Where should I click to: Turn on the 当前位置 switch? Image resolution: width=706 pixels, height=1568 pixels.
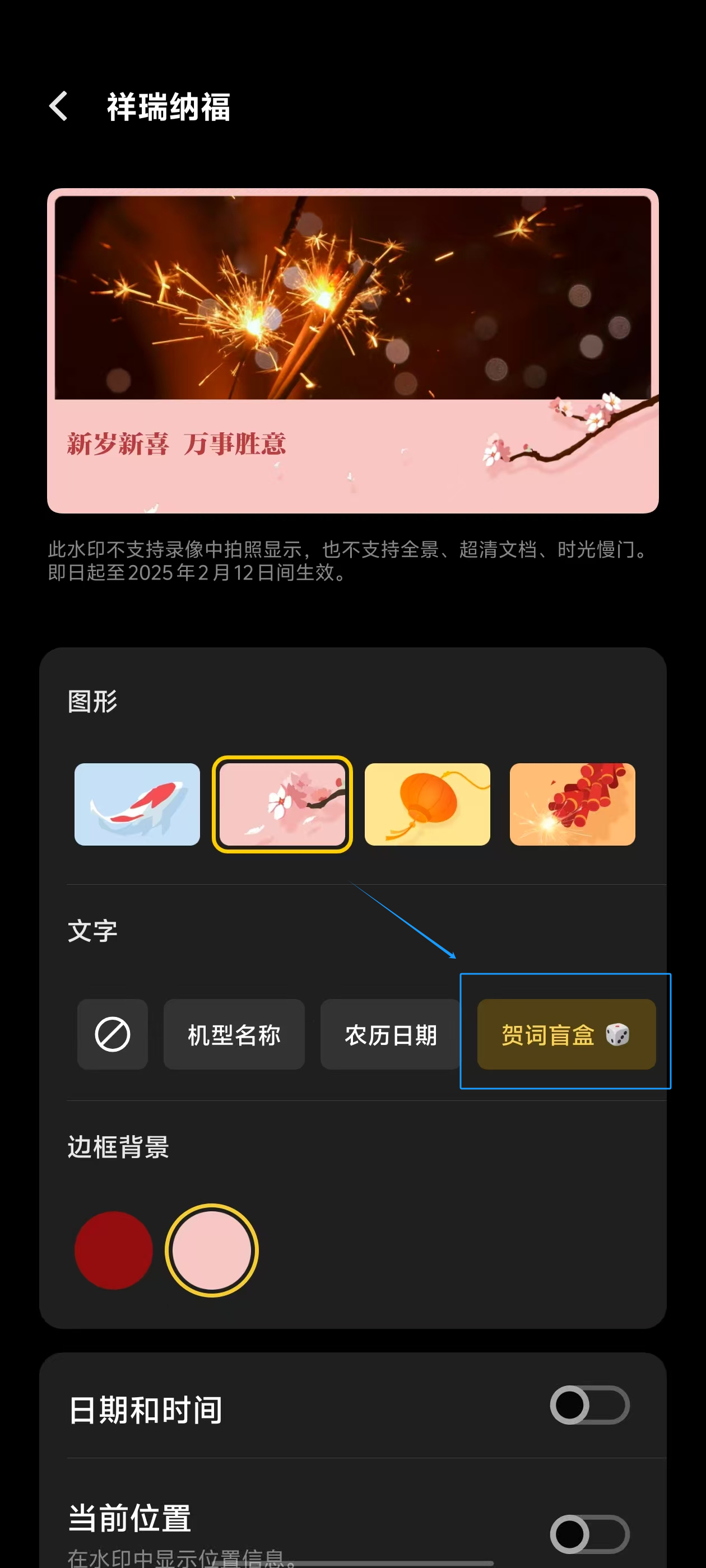click(589, 1534)
